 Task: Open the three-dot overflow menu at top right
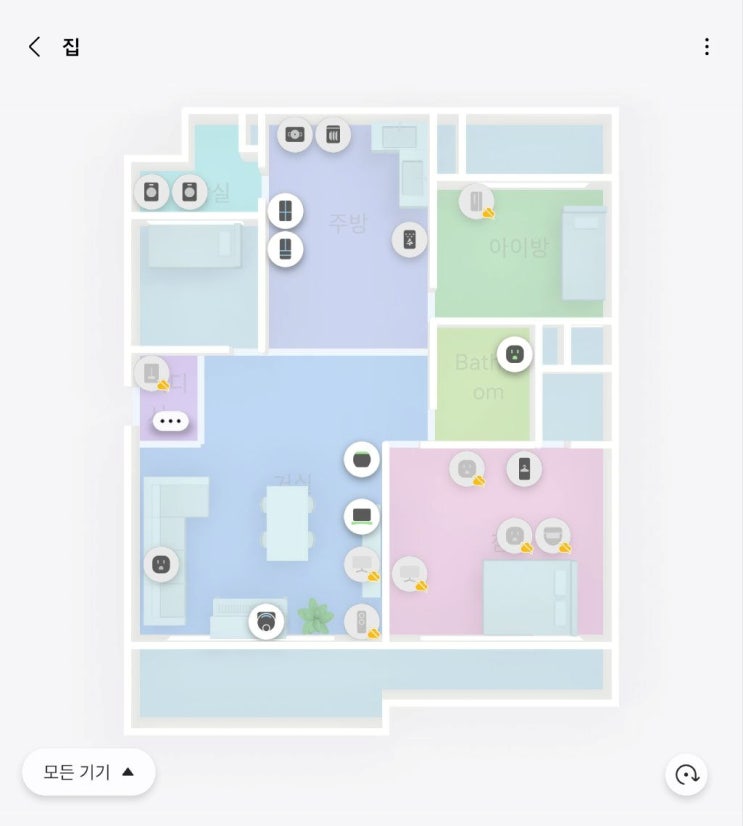[x=707, y=46]
